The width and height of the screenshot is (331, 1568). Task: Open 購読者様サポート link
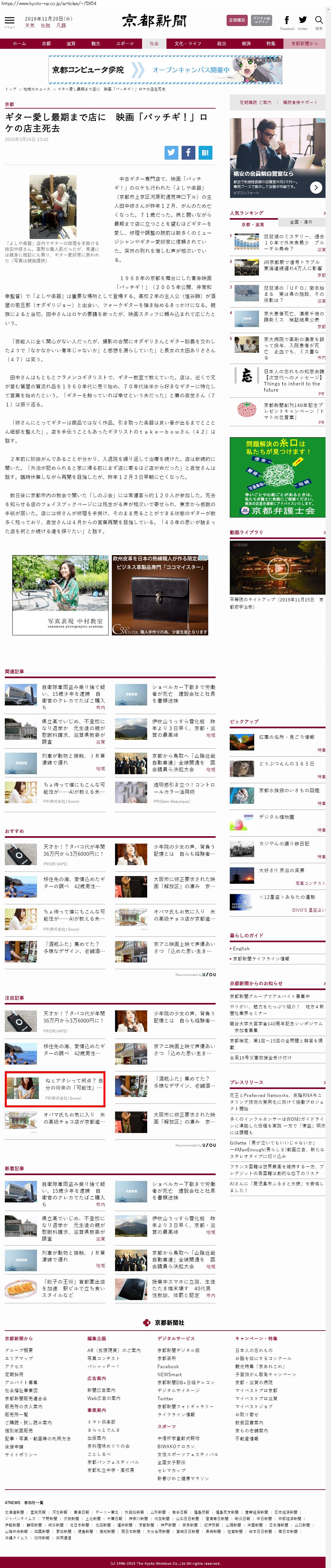[x=300, y=102]
